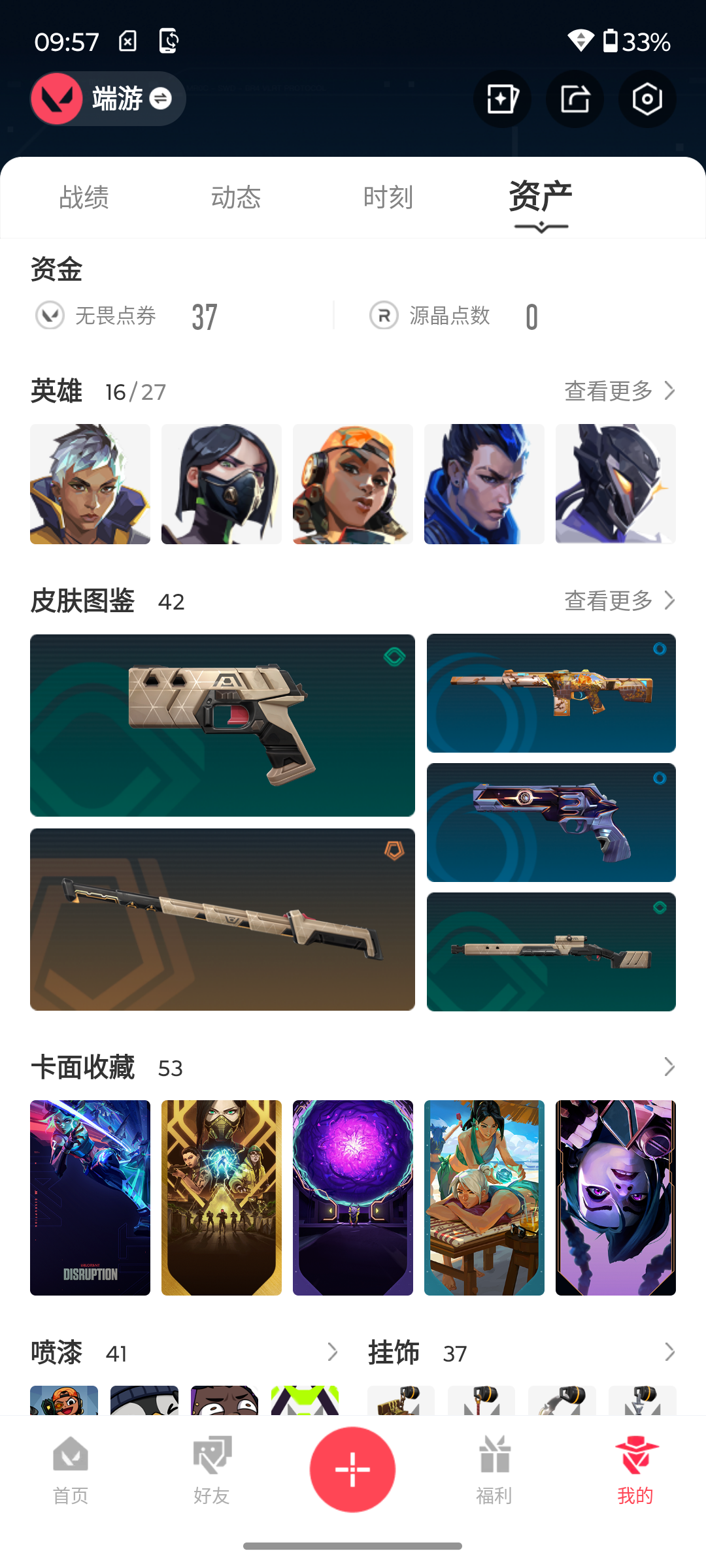Screen dimensions: 706x1568
Task: Switch to the 时刻 tab
Action: pyautogui.click(x=388, y=197)
